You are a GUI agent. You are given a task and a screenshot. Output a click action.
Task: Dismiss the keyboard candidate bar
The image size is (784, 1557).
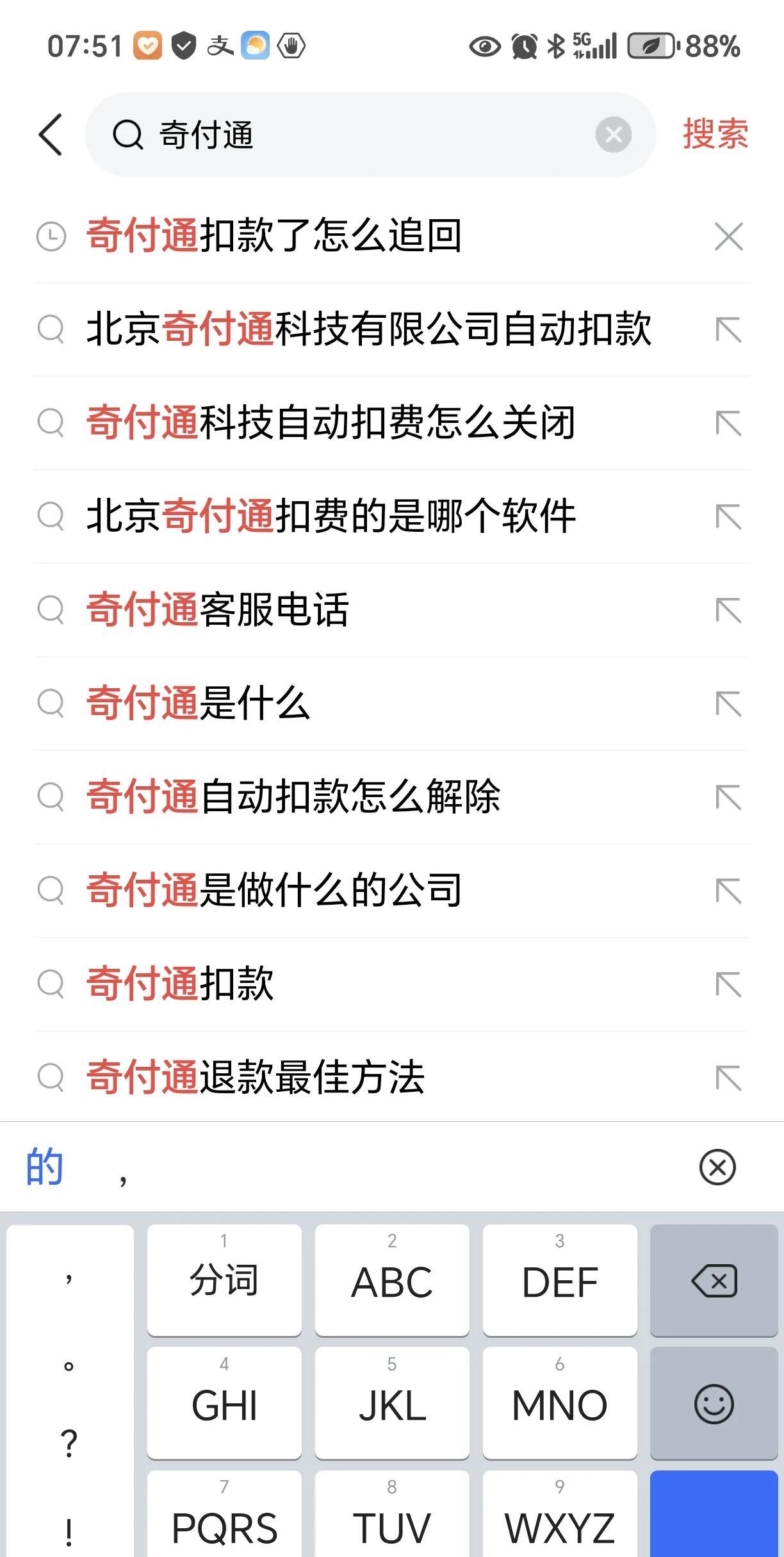coord(717,1167)
